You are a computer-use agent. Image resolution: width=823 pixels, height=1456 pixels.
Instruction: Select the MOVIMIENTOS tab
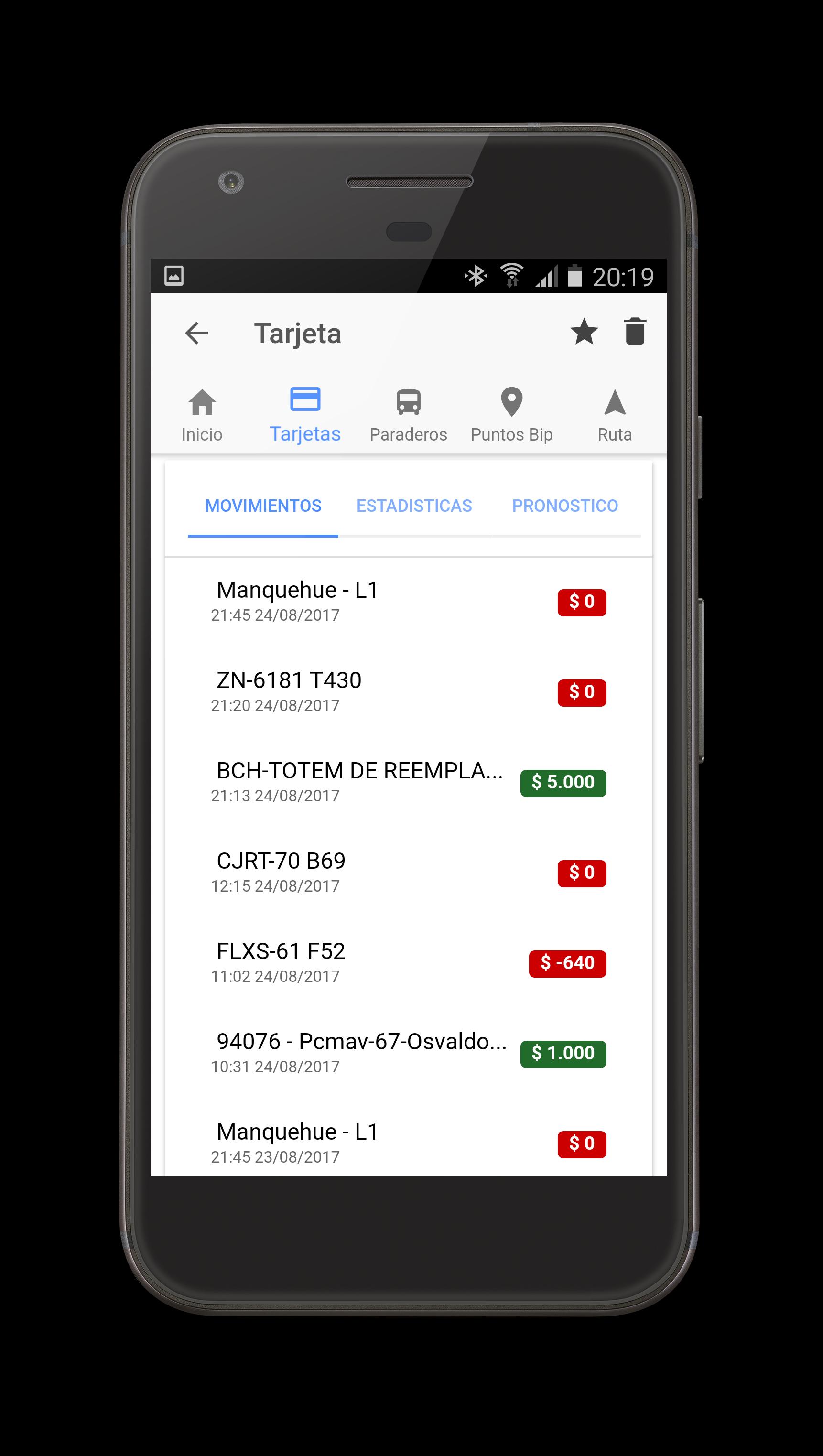coord(263,505)
